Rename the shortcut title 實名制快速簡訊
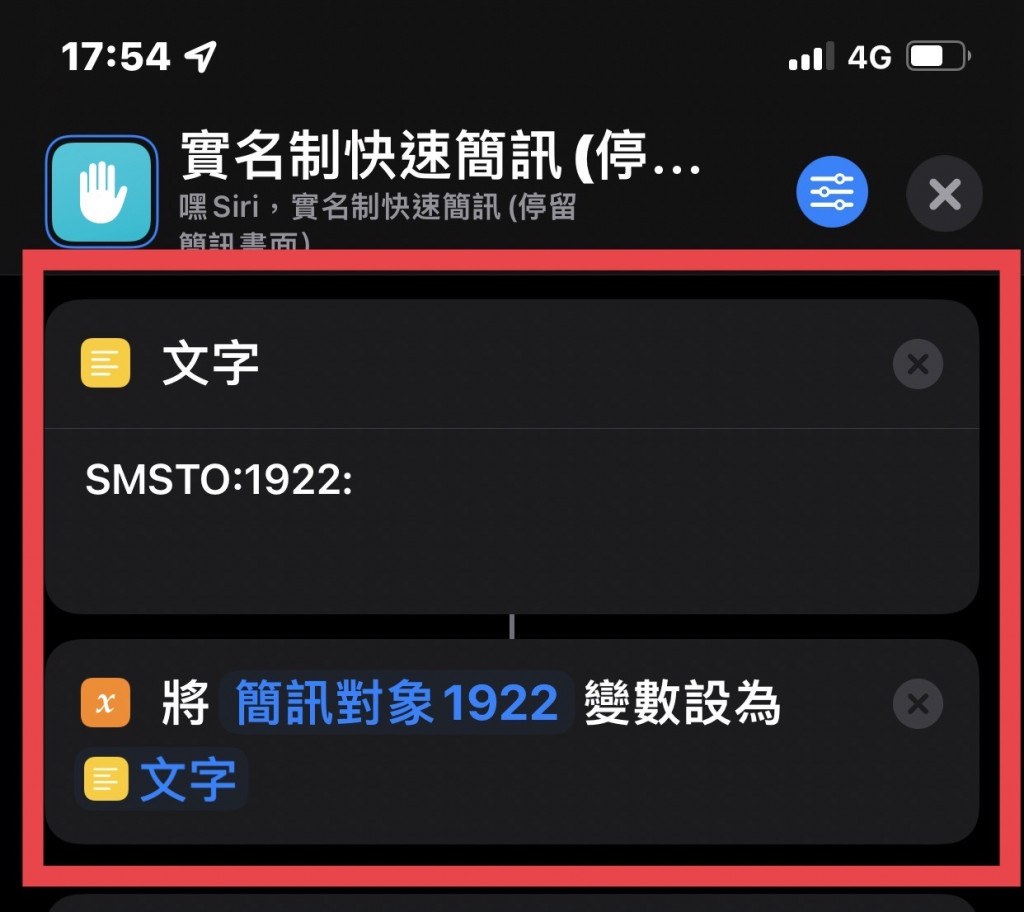This screenshot has height=912, width=1024. 441,157
